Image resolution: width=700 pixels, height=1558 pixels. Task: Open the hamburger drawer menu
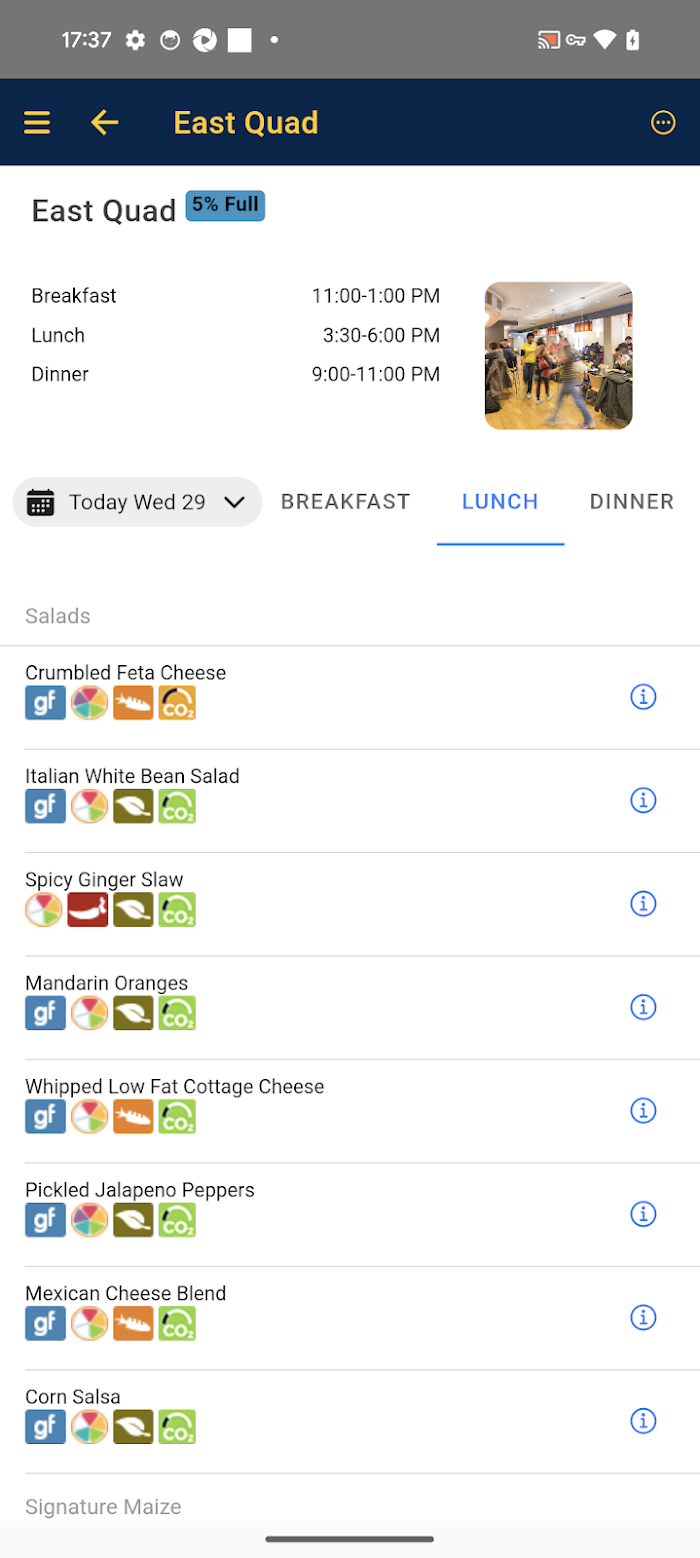click(x=37, y=123)
